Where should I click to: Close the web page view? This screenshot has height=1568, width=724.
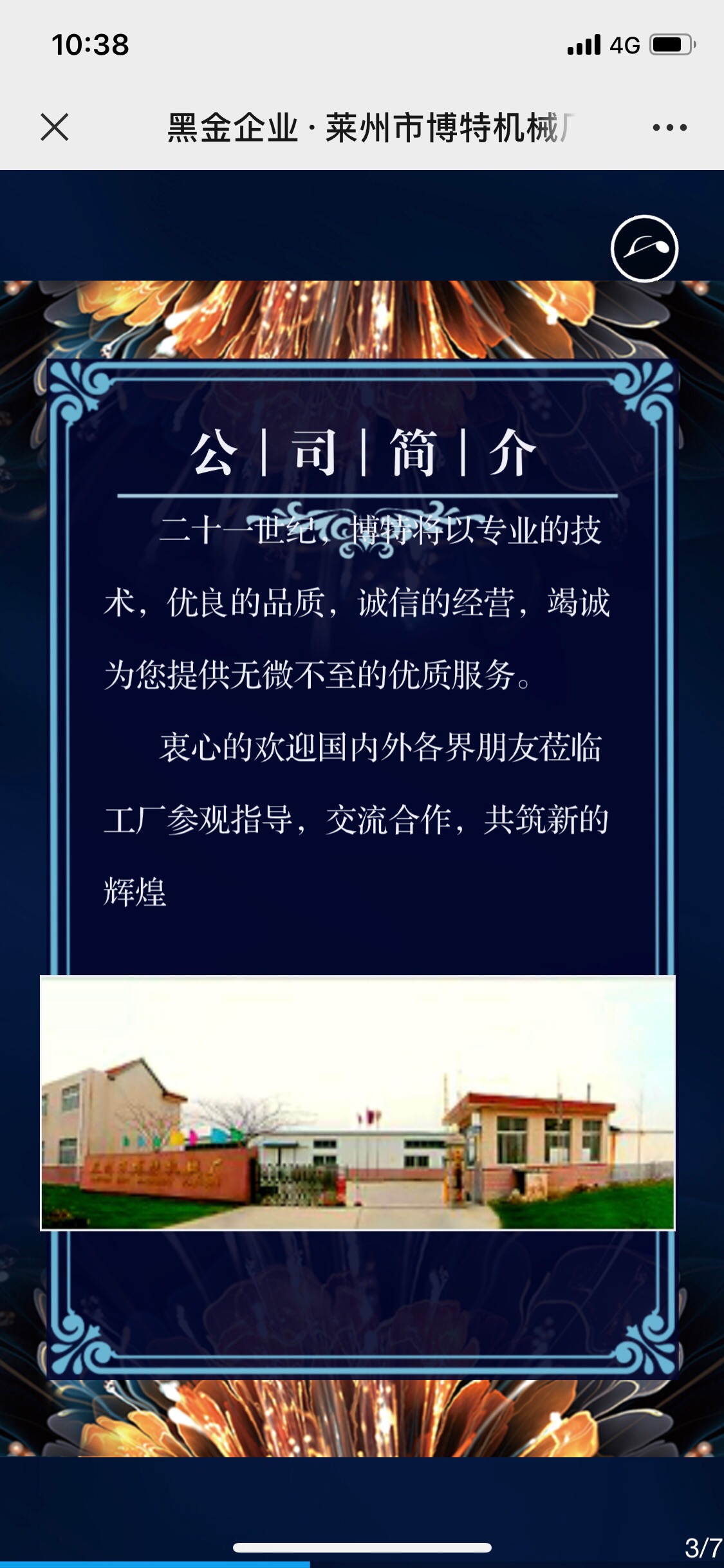coord(55,127)
